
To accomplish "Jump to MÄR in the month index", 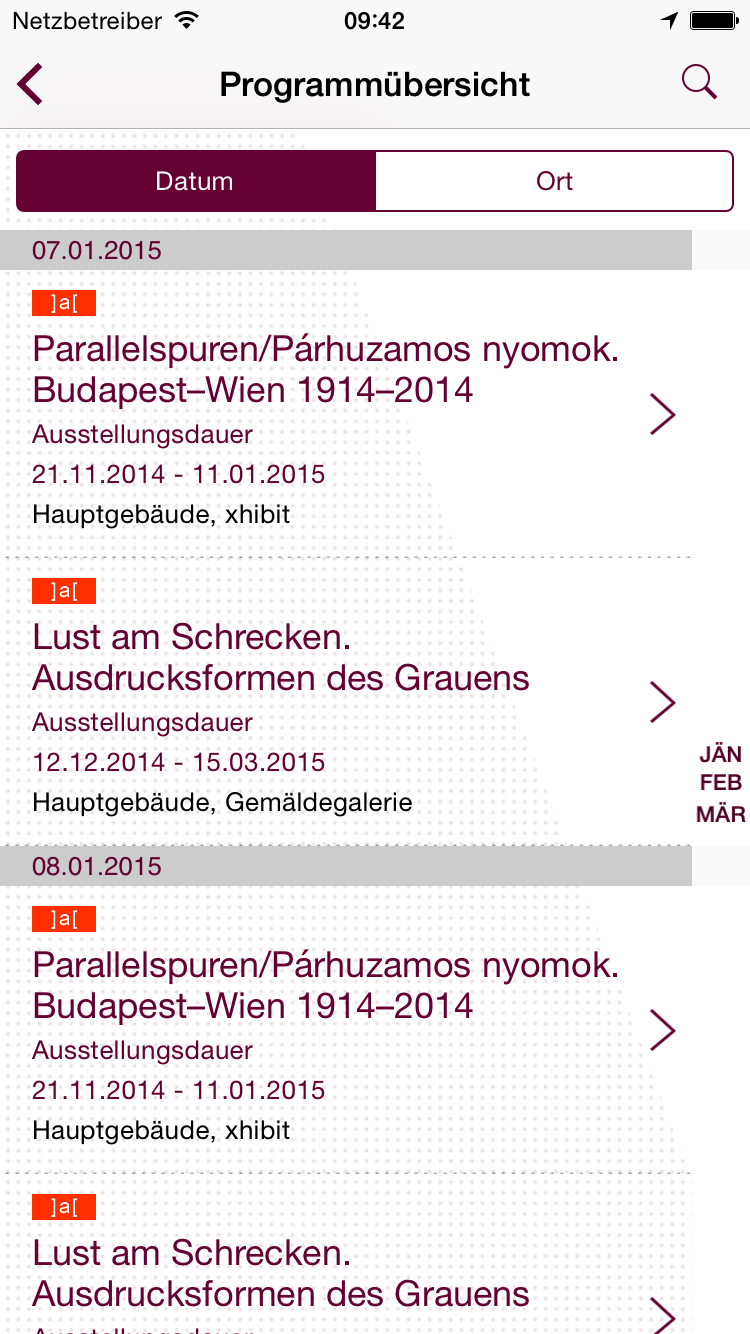I will [720, 814].
